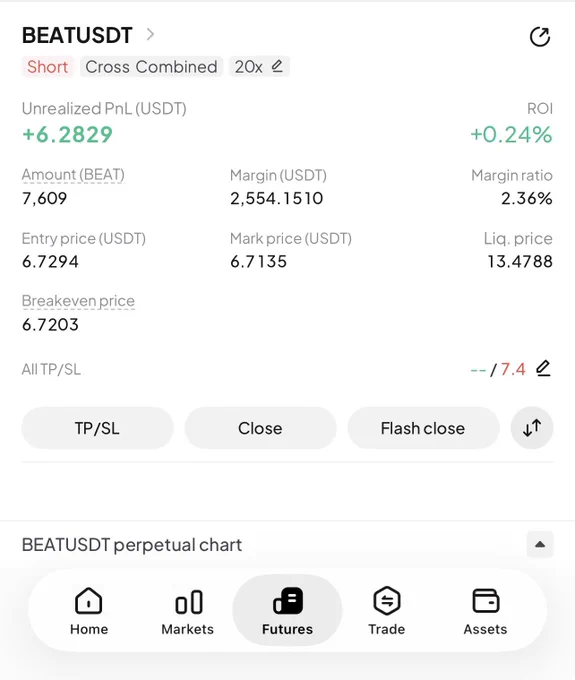Tap the Amount (BEAT) label
This screenshot has height=680, width=575.
pos(73,175)
